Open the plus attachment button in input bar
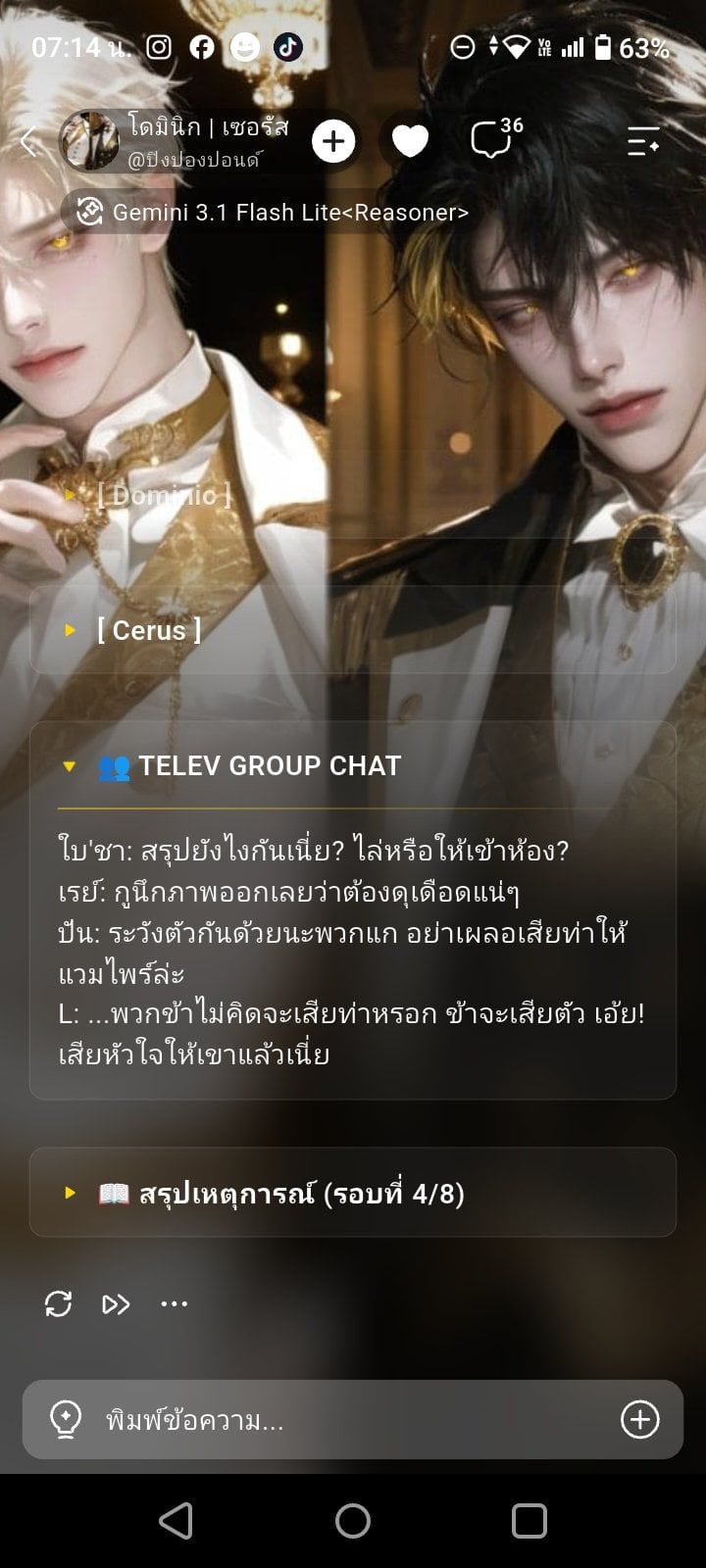Viewport: 706px width, 1568px height. 640,1419
